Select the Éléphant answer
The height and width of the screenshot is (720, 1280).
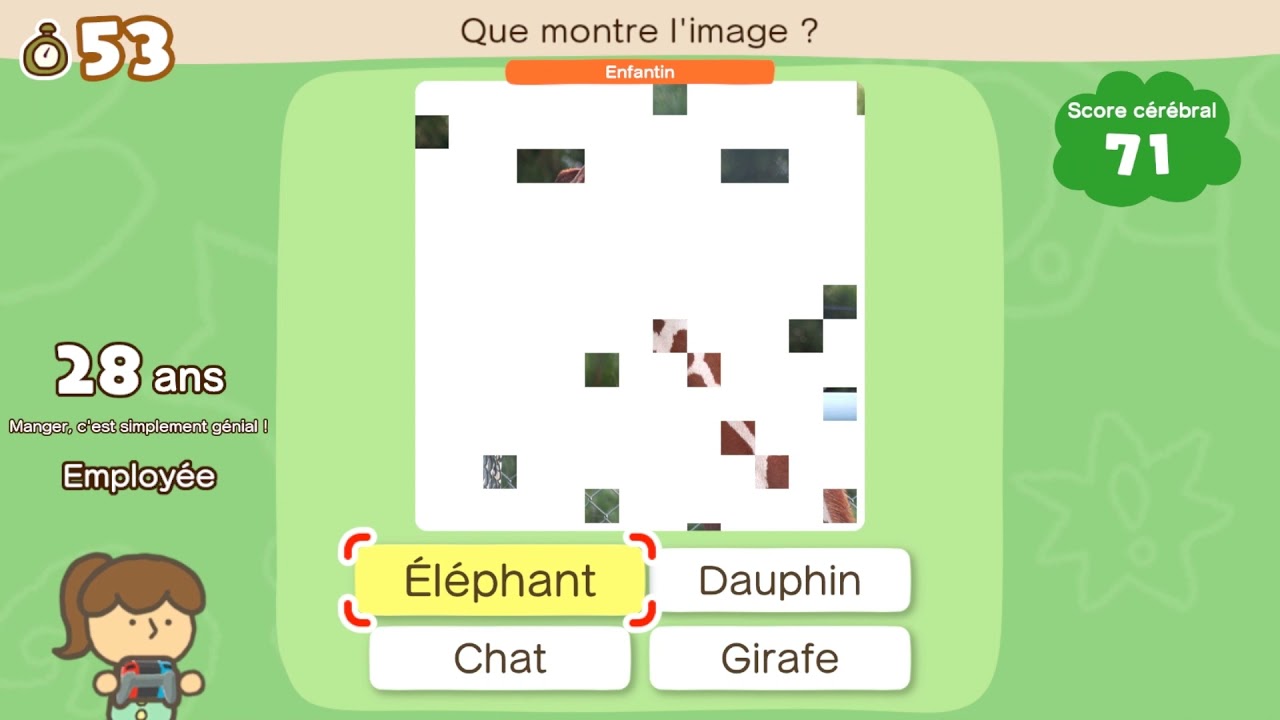(x=500, y=581)
